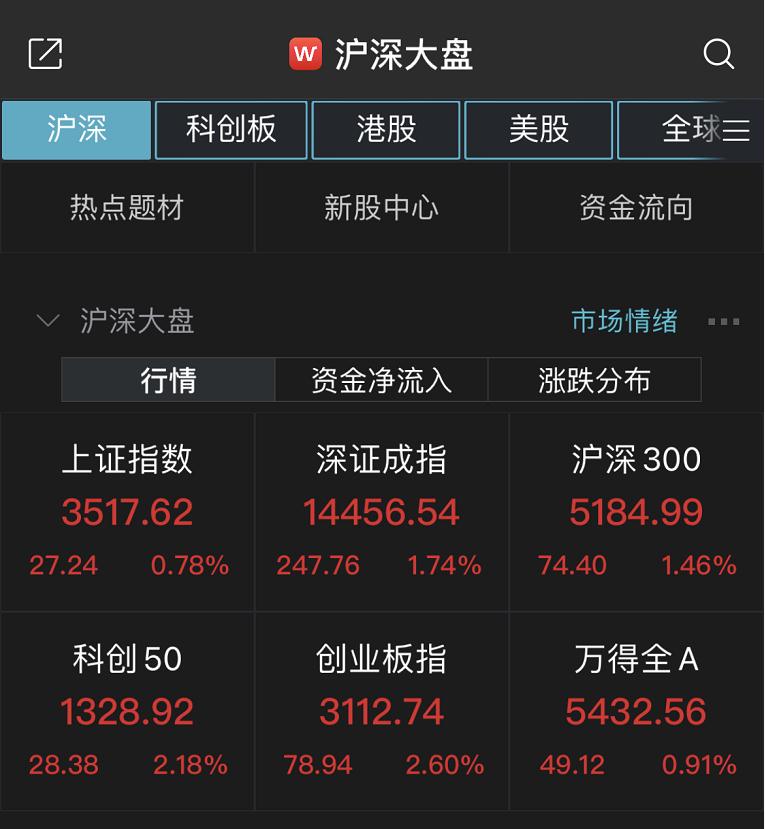Open the market tabs list menu

(x=737, y=131)
